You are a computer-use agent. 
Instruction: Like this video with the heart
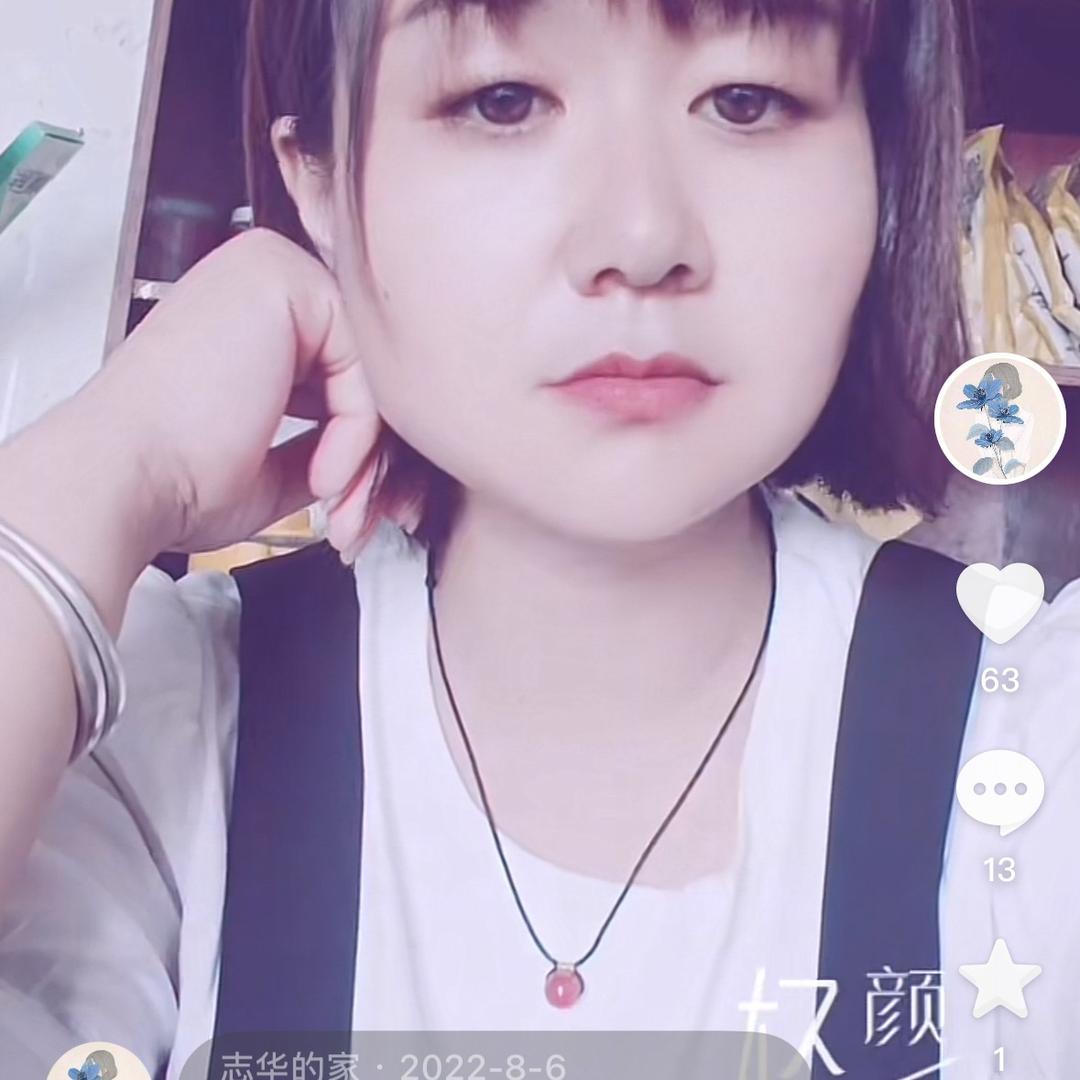tap(999, 601)
